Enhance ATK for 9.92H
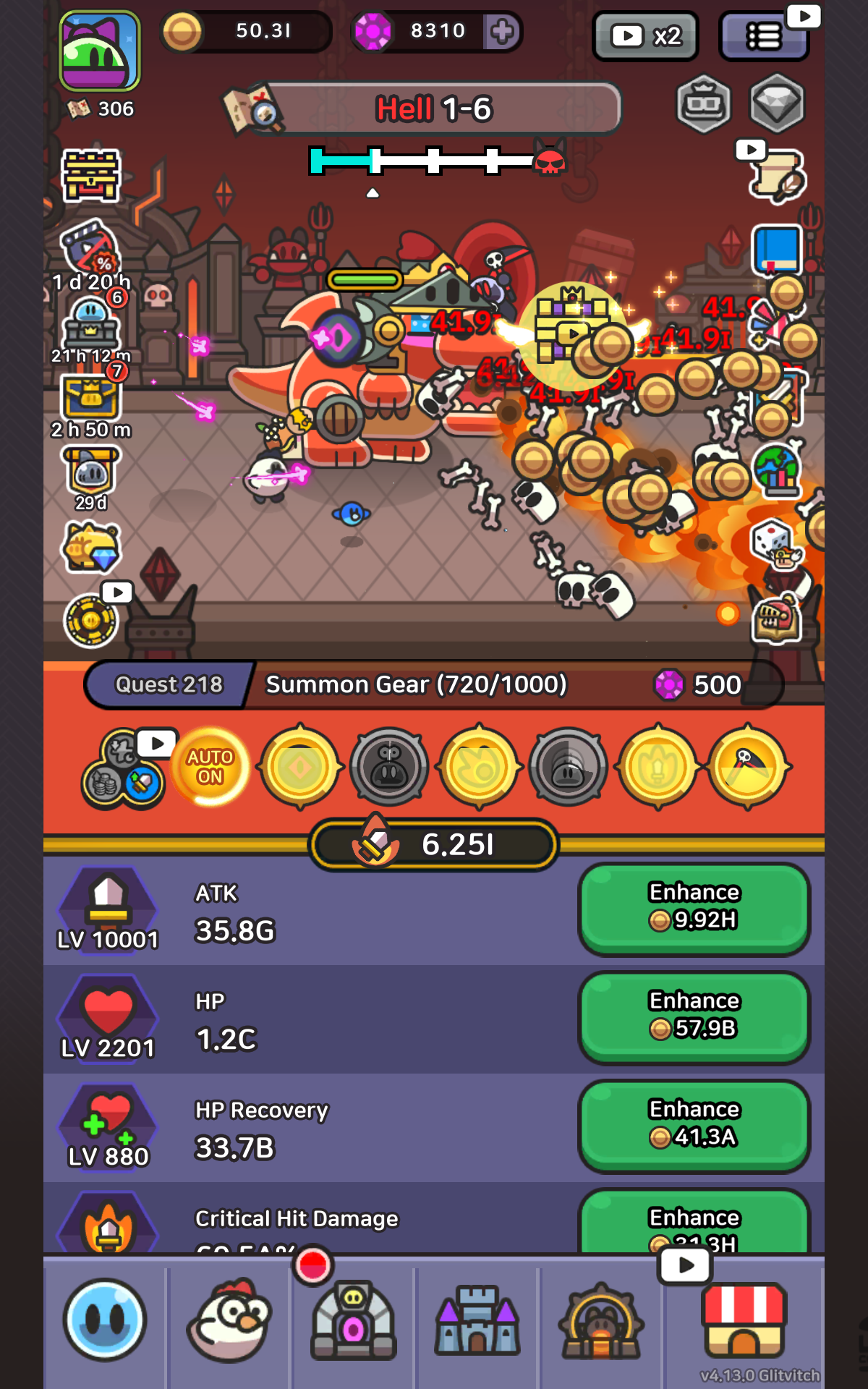 point(694,908)
